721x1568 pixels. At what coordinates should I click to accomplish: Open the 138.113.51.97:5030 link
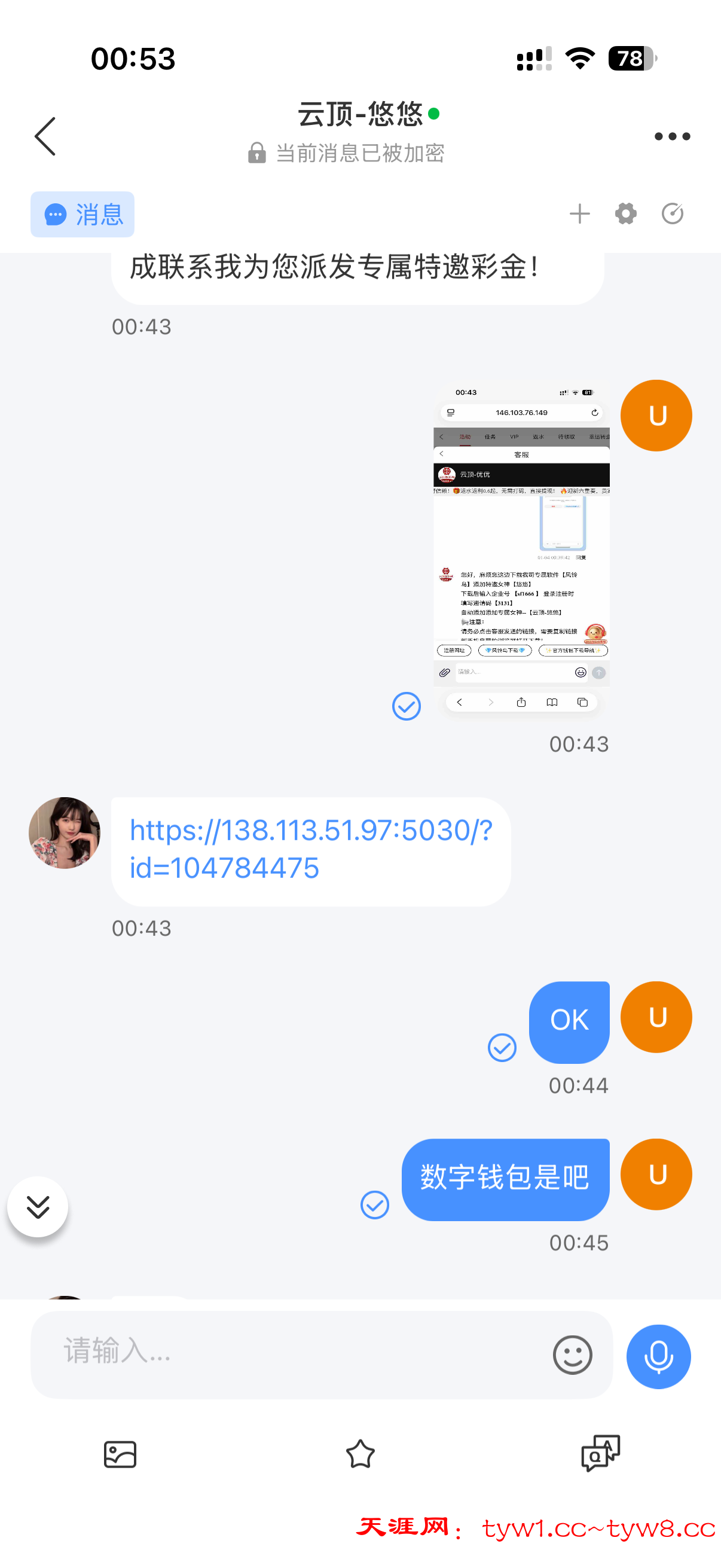pyautogui.click(x=310, y=849)
